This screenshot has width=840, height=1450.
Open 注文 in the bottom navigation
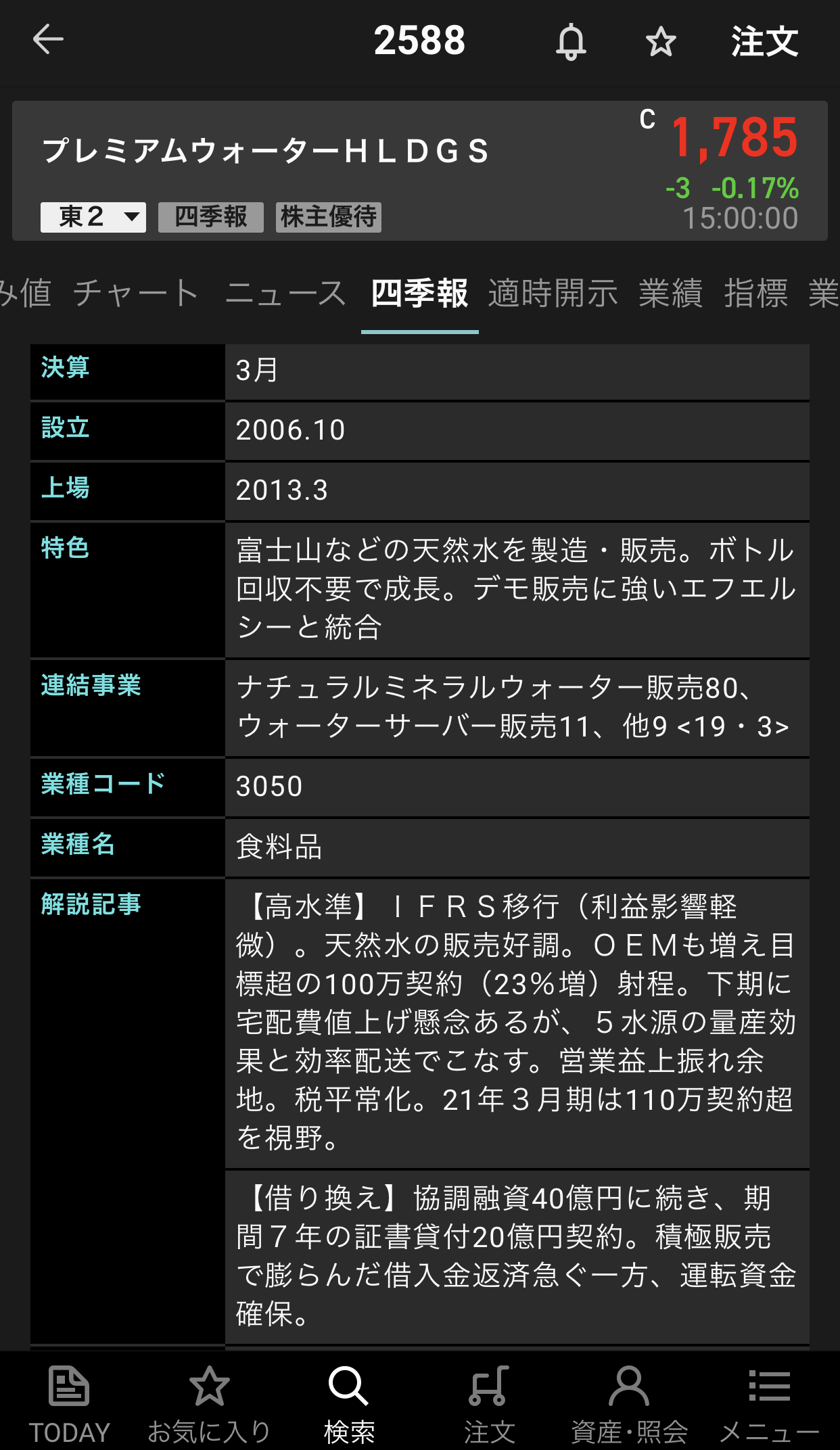(x=489, y=1403)
